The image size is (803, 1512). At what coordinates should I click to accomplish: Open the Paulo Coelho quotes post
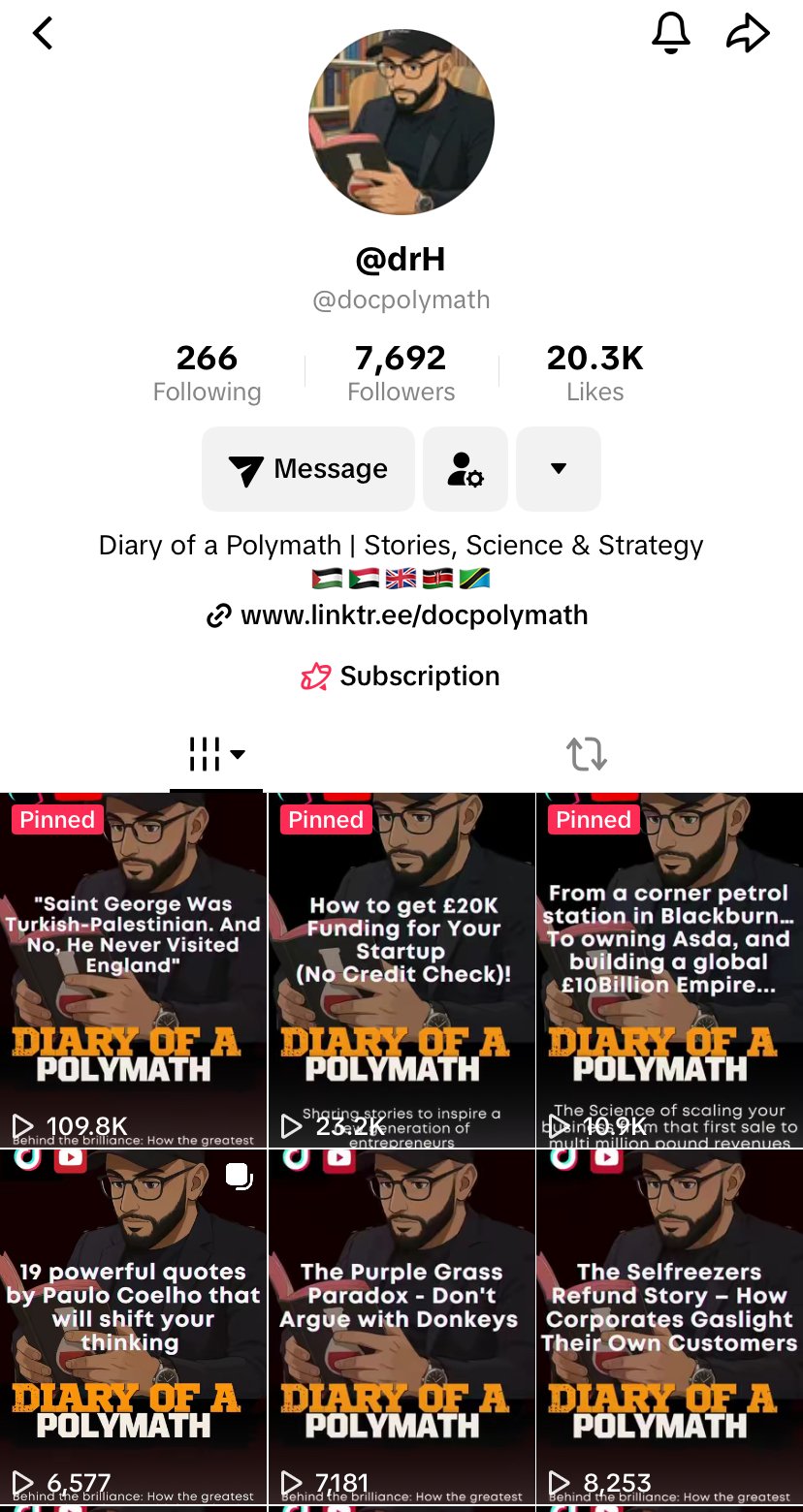[x=133, y=1328]
